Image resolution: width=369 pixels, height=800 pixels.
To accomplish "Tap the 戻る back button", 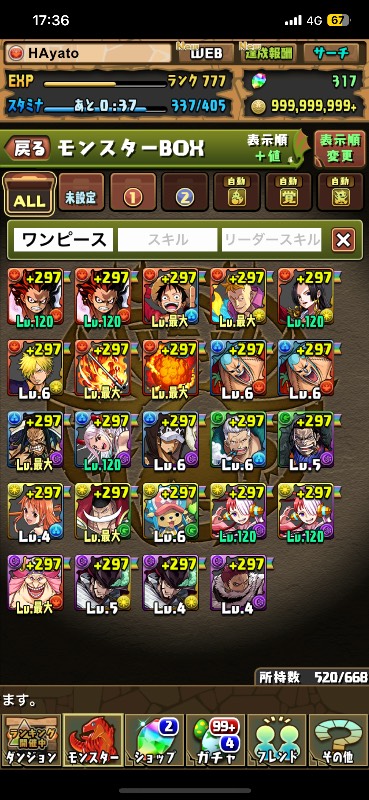I will [28, 148].
